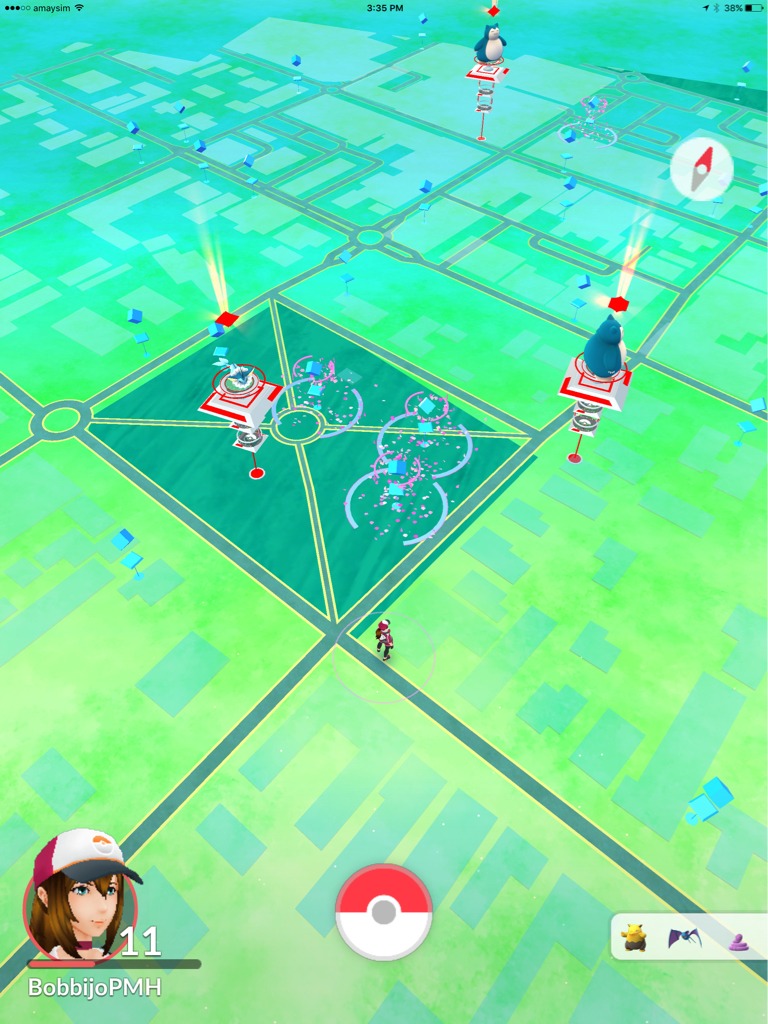768x1024 pixels.
Task: Open the gym inside the dark park
Action: point(241,397)
